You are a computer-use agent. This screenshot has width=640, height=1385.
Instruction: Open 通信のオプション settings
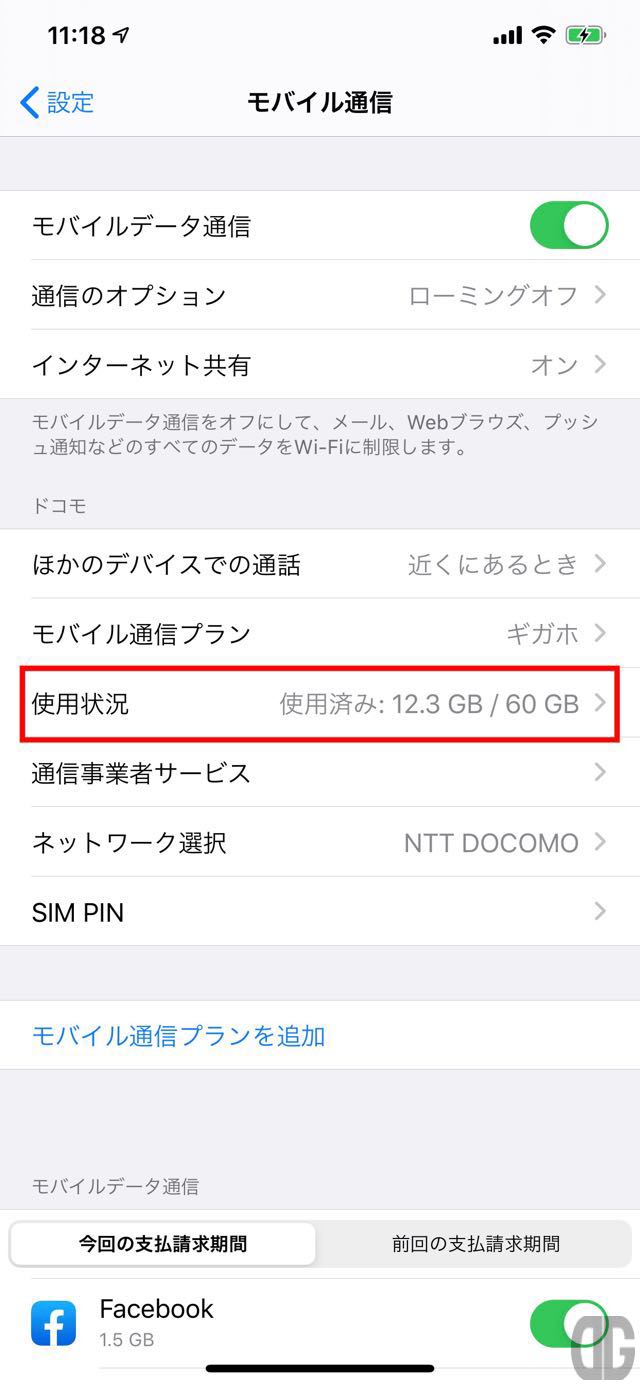point(320,296)
